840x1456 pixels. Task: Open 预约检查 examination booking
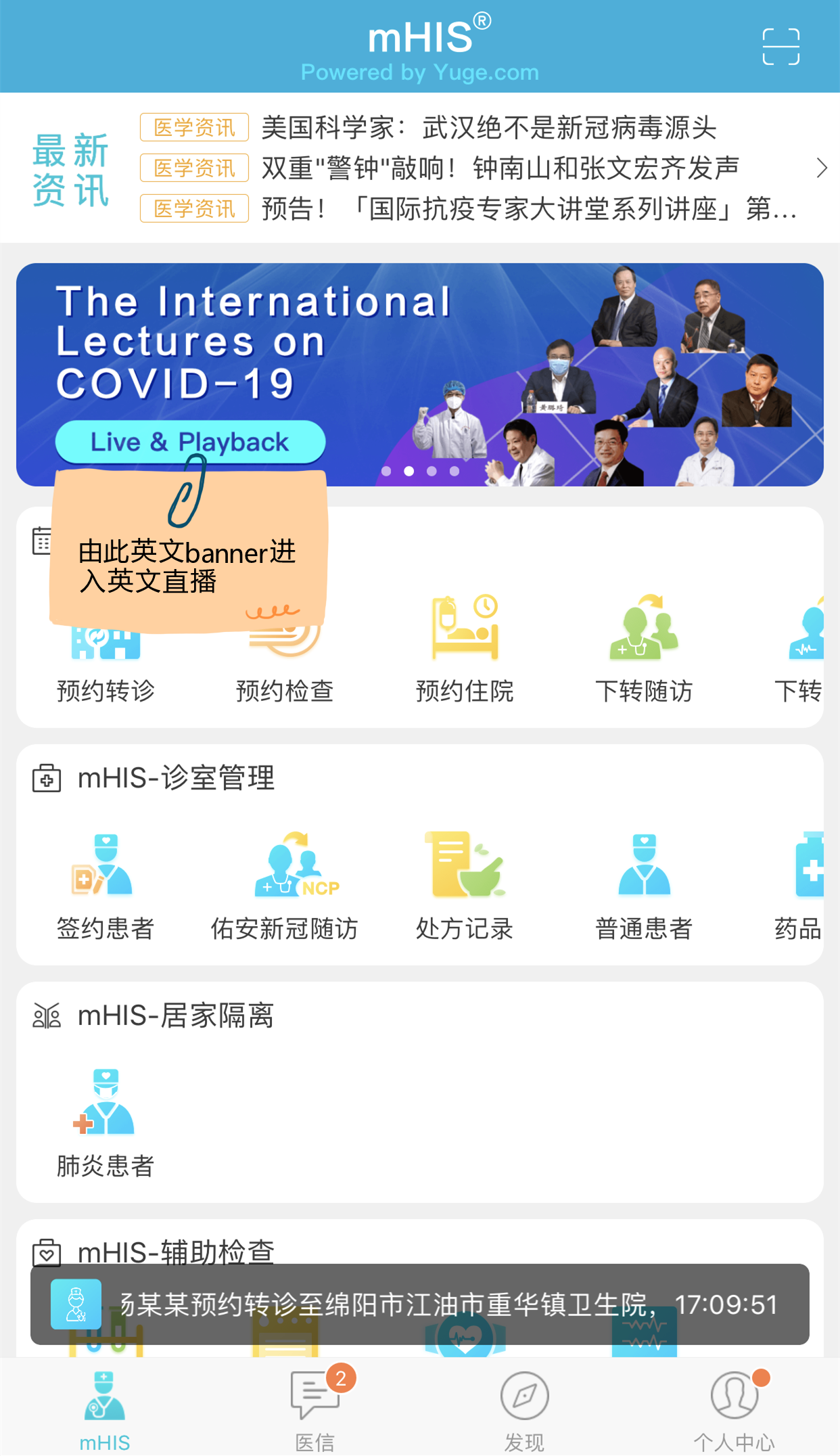pyautogui.click(x=285, y=670)
